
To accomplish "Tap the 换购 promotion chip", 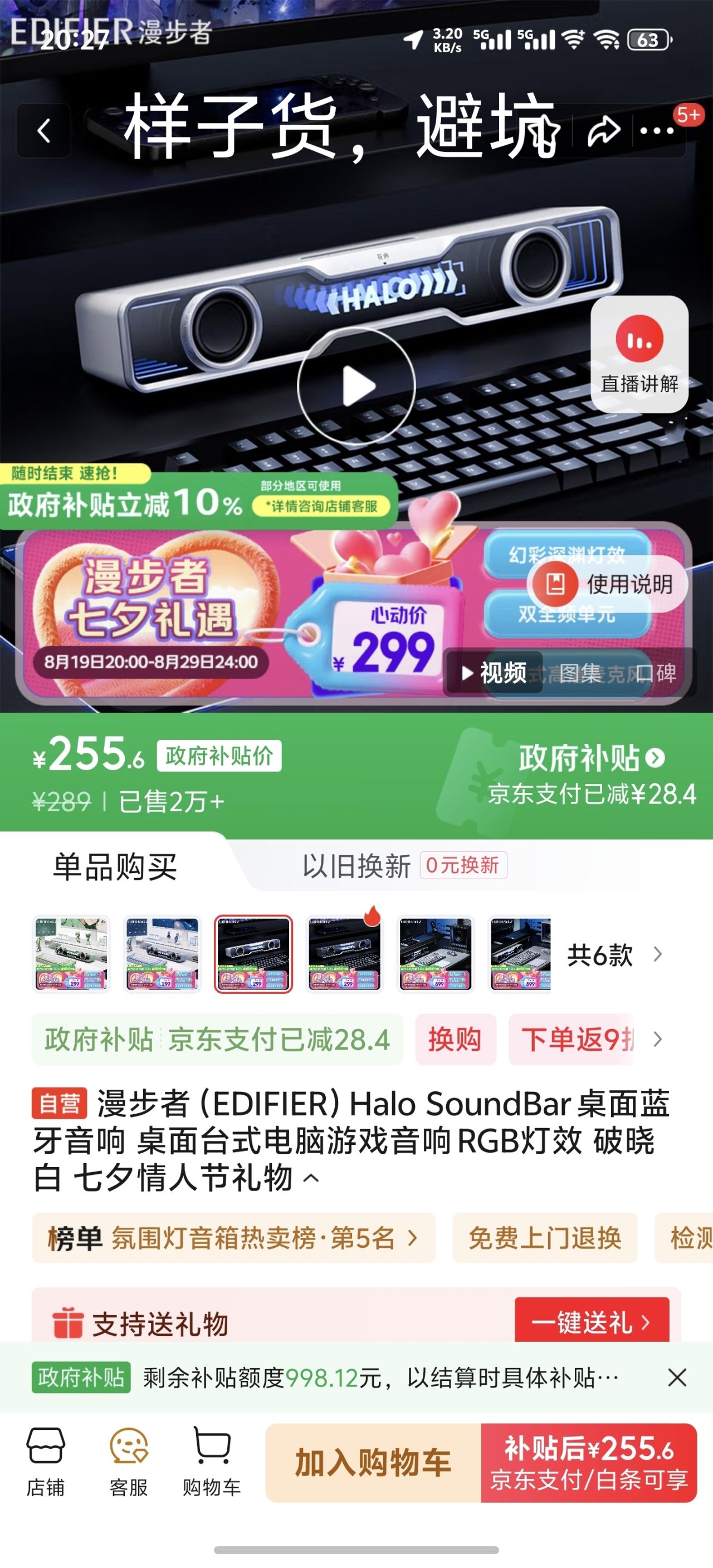I will coord(455,1039).
